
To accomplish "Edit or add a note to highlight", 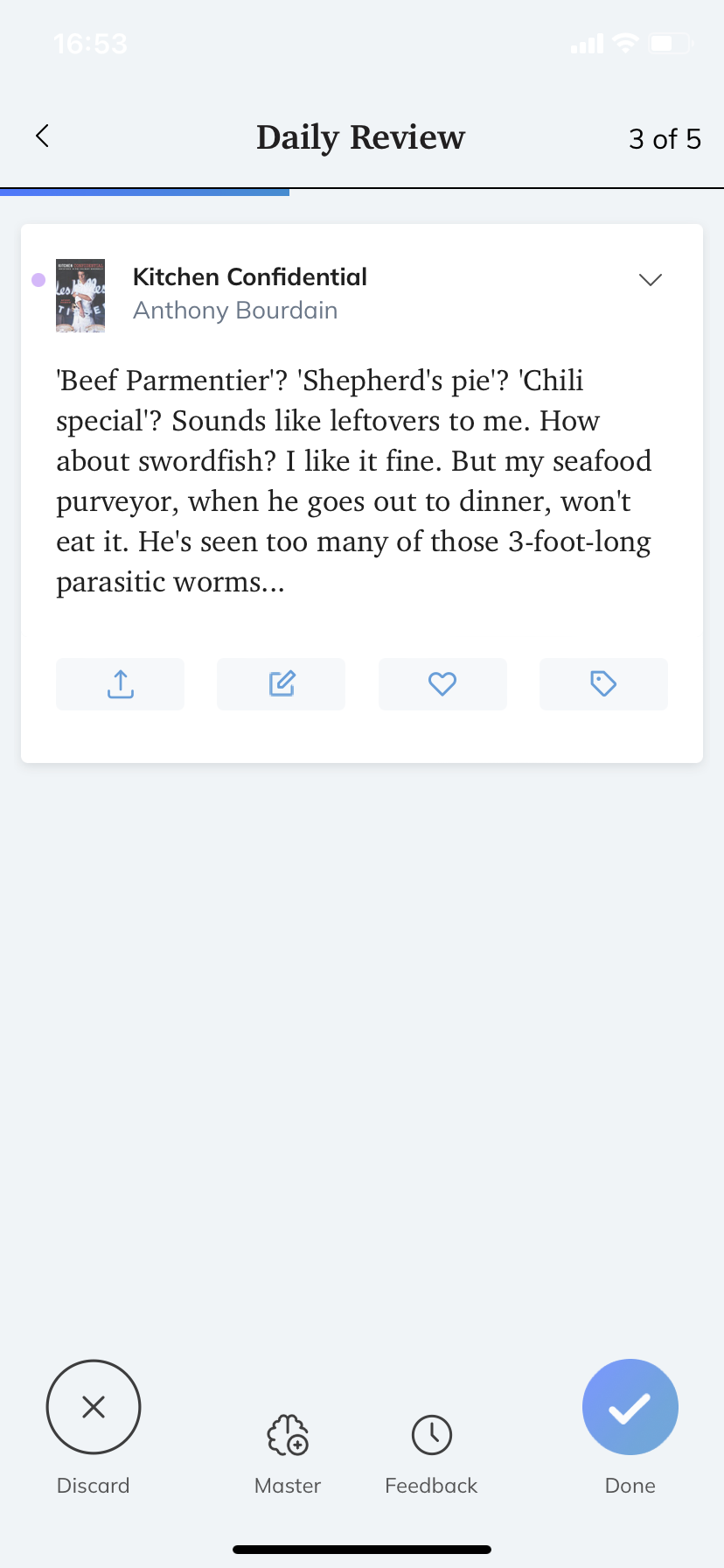I will (282, 684).
